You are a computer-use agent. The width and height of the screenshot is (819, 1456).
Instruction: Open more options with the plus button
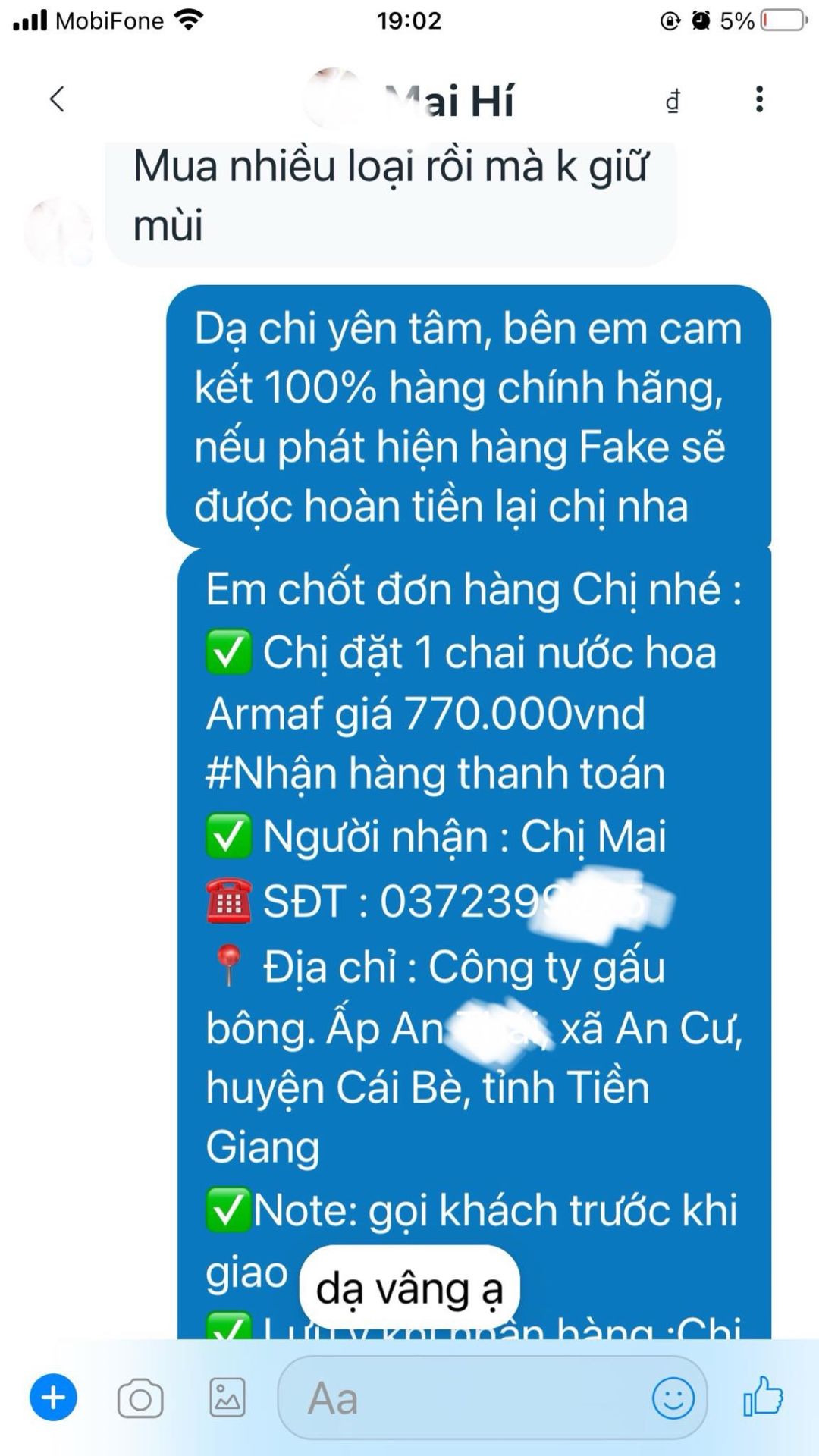point(53,1397)
